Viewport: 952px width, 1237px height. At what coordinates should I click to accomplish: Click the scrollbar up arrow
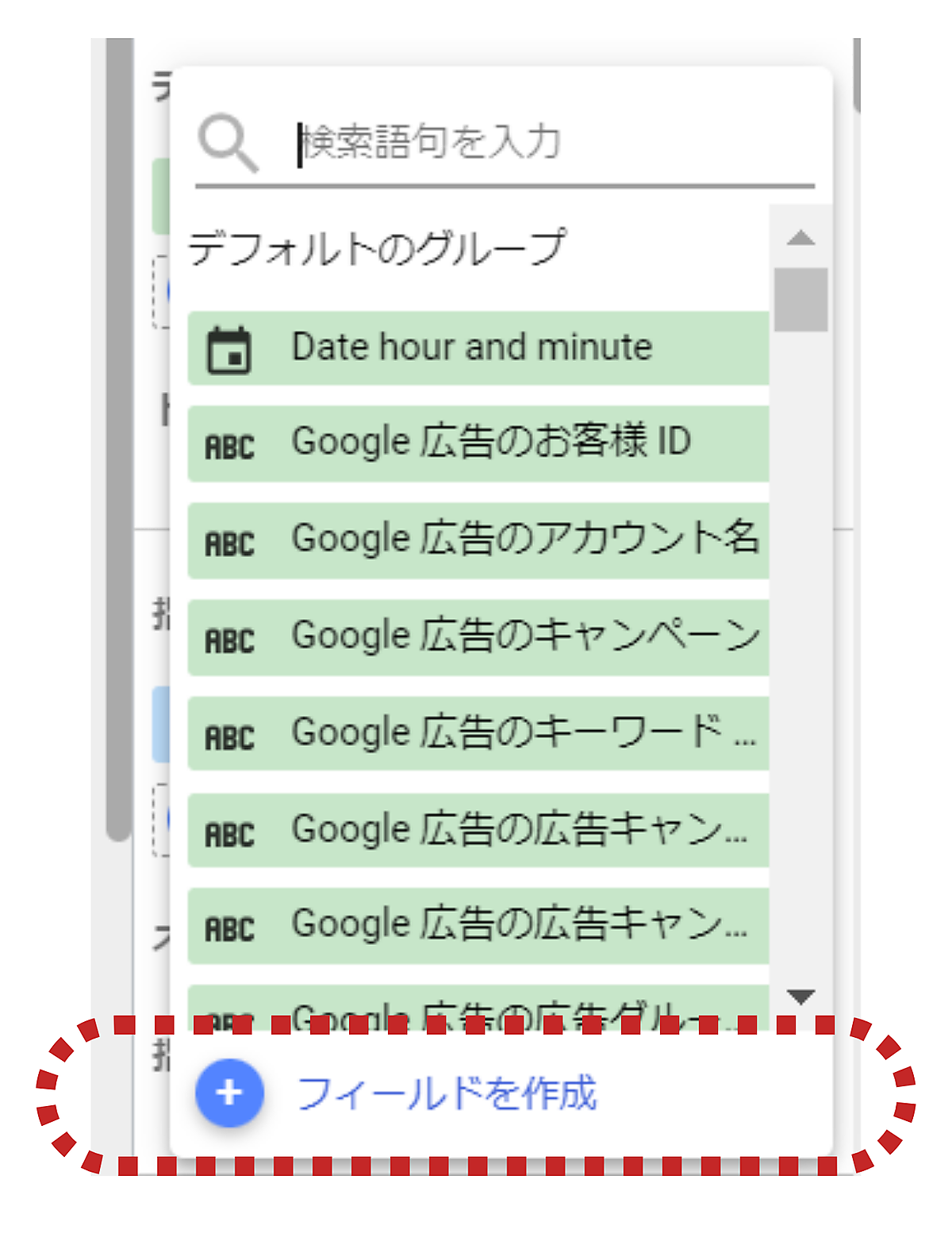800,237
